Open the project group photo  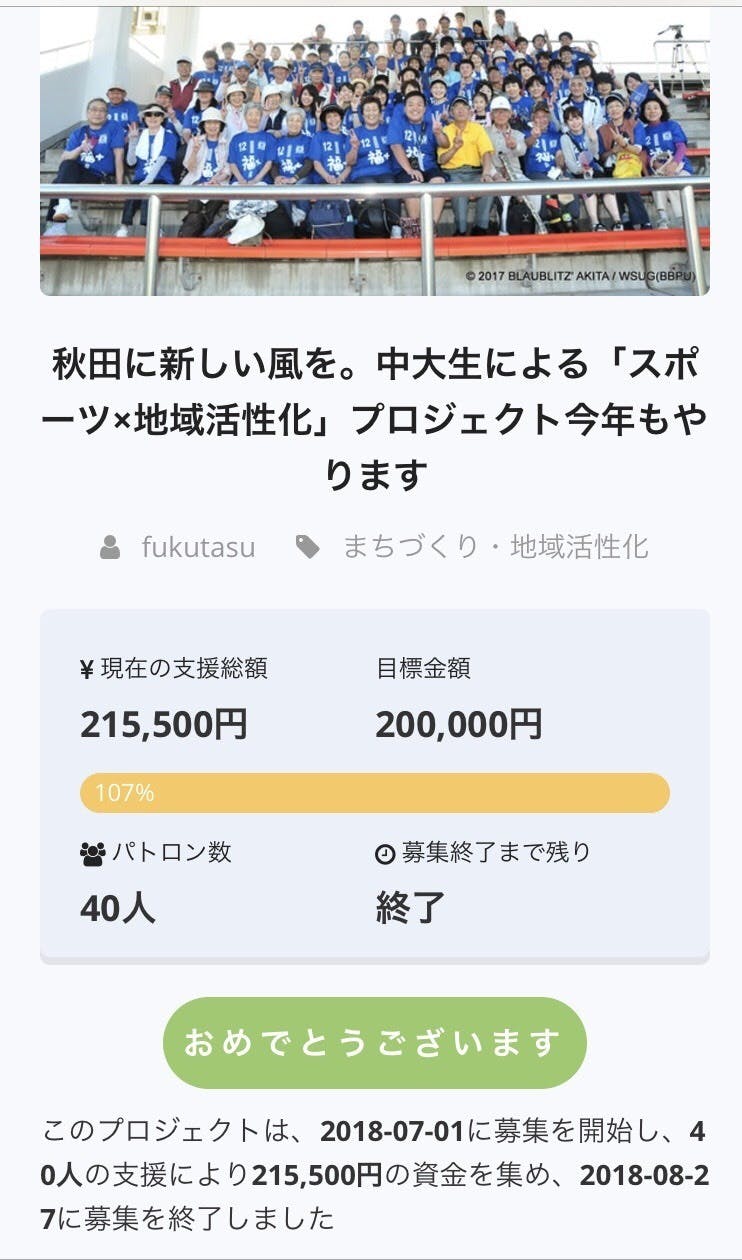coord(374,150)
